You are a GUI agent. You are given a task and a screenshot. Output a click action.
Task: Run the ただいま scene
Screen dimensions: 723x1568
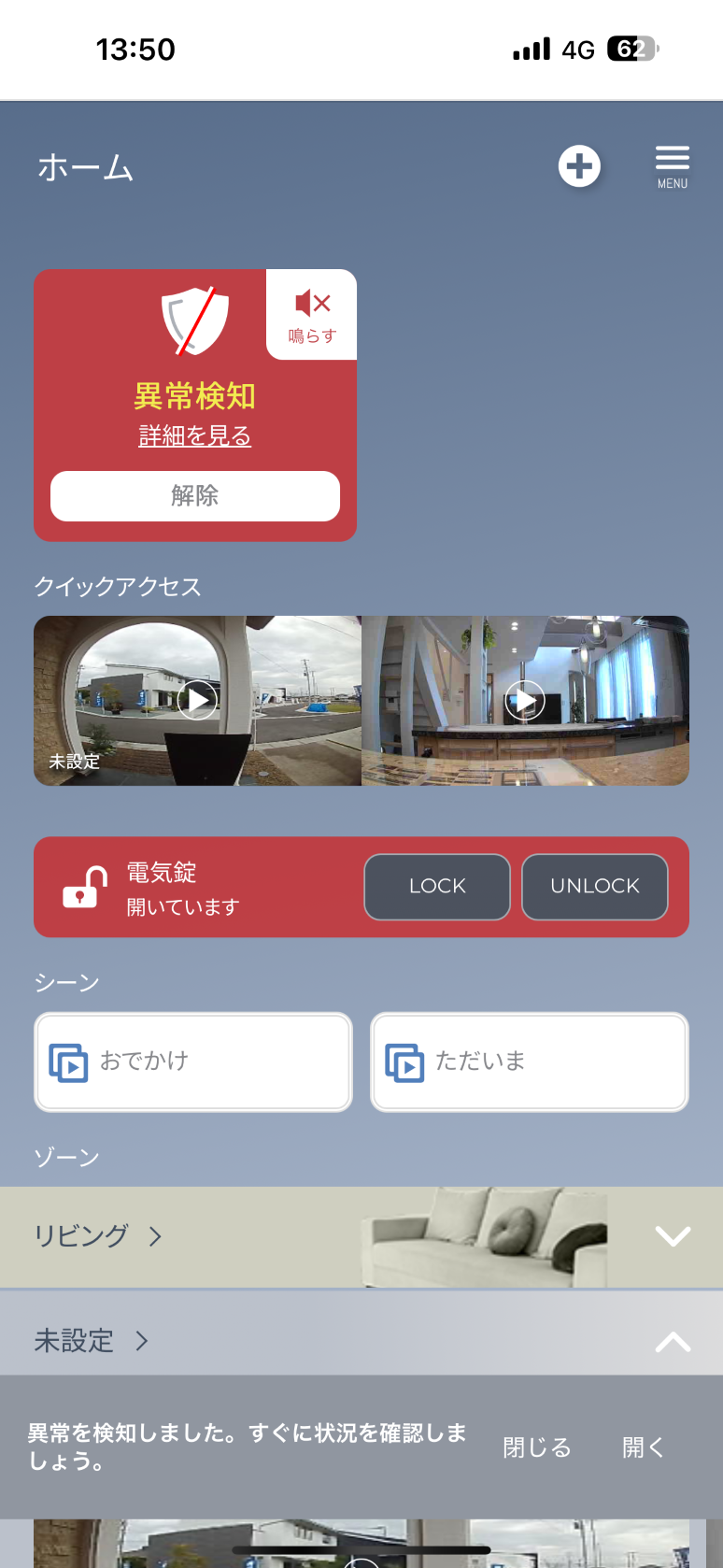(530, 1062)
